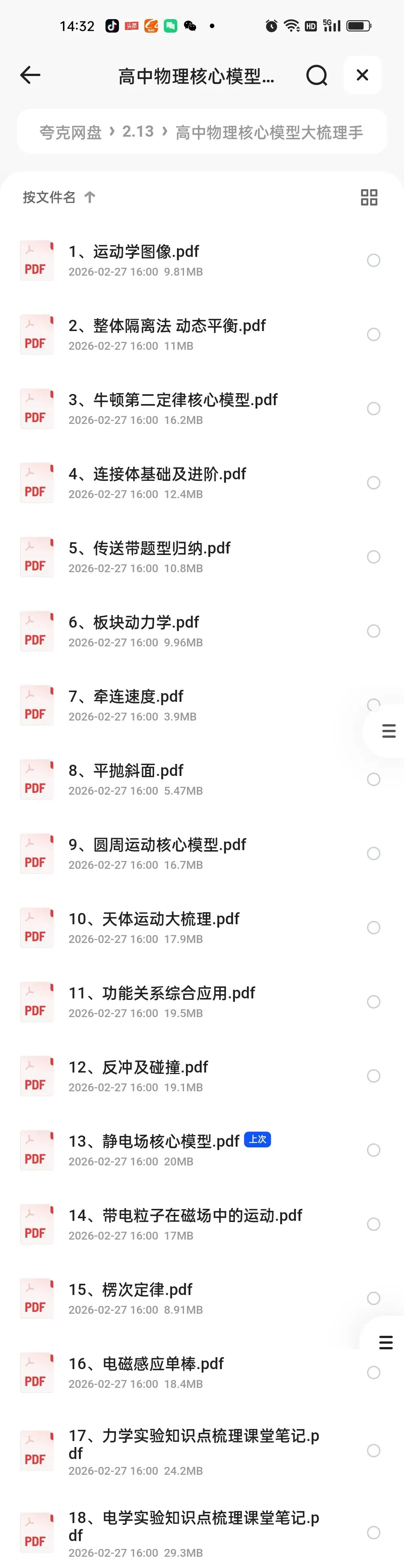Go to the 2.13 folder in breadcrumb

138,131
